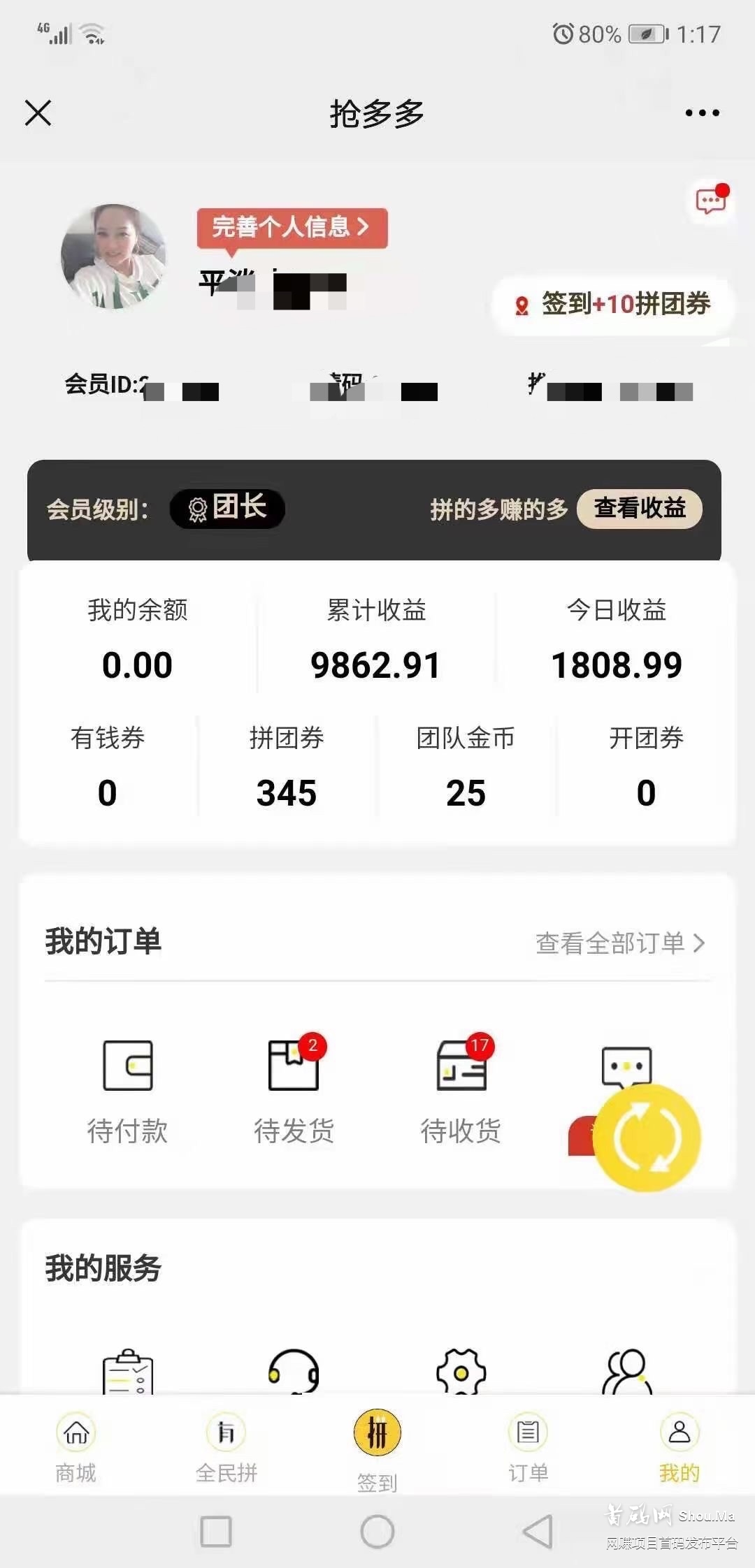Tap the central 拼 sign-in button
The height and width of the screenshot is (1568, 755).
tap(377, 1432)
